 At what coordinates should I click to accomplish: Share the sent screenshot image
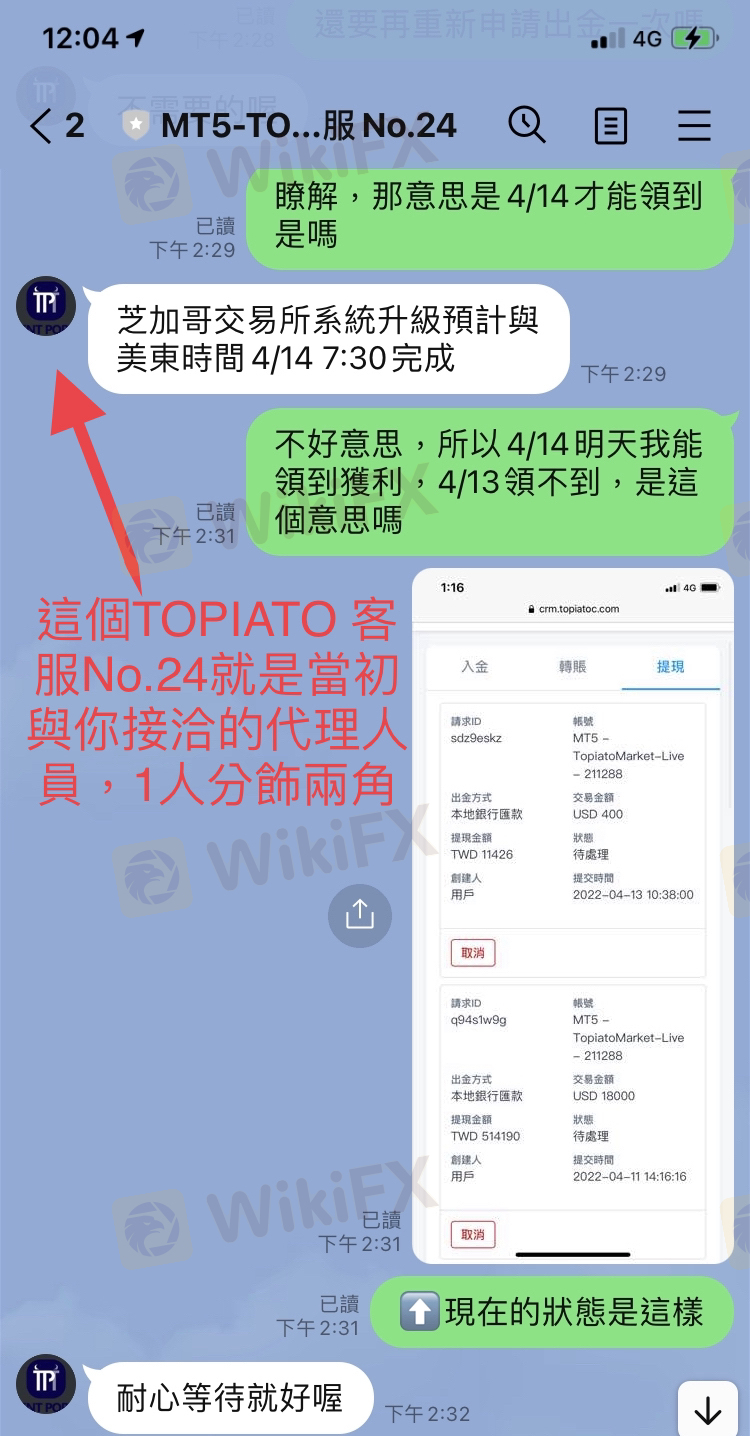(x=359, y=915)
